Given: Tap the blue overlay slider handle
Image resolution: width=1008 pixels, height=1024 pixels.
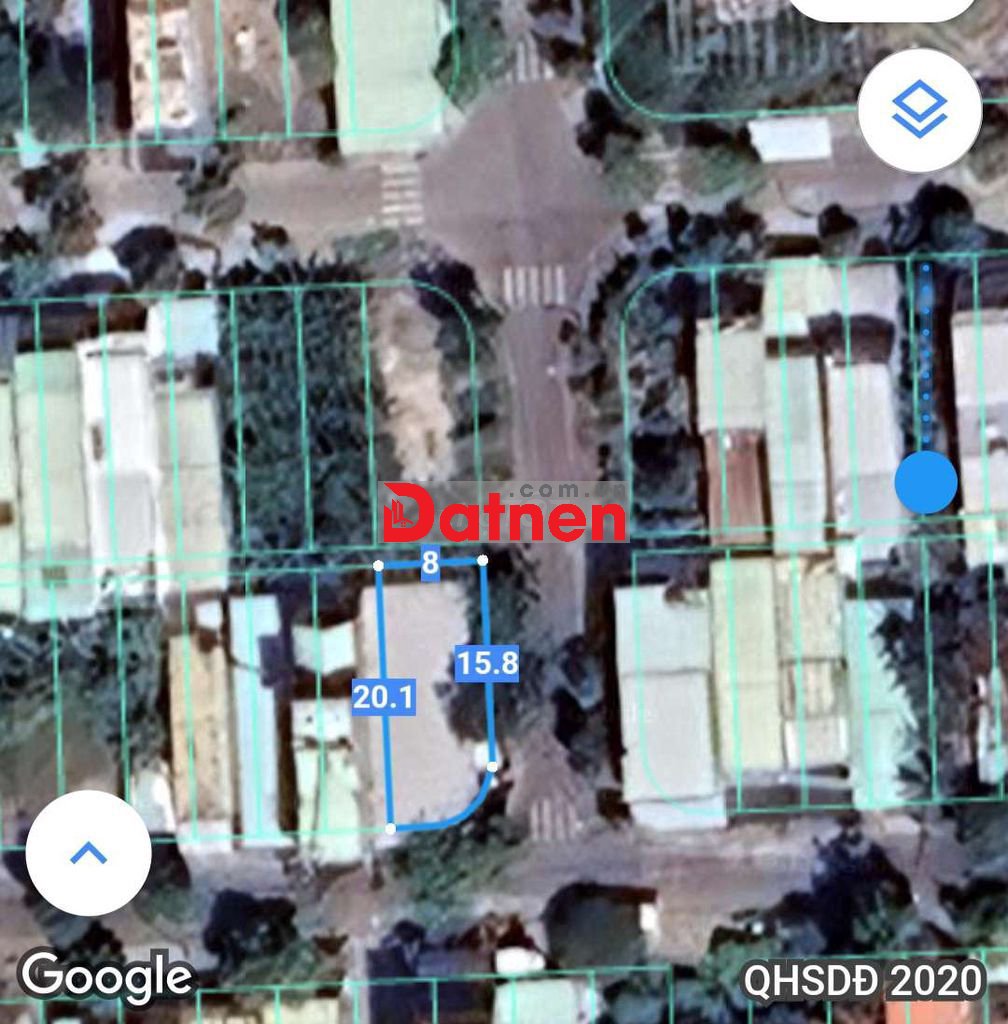Looking at the screenshot, I should pyautogui.click(x=926, y=482).
